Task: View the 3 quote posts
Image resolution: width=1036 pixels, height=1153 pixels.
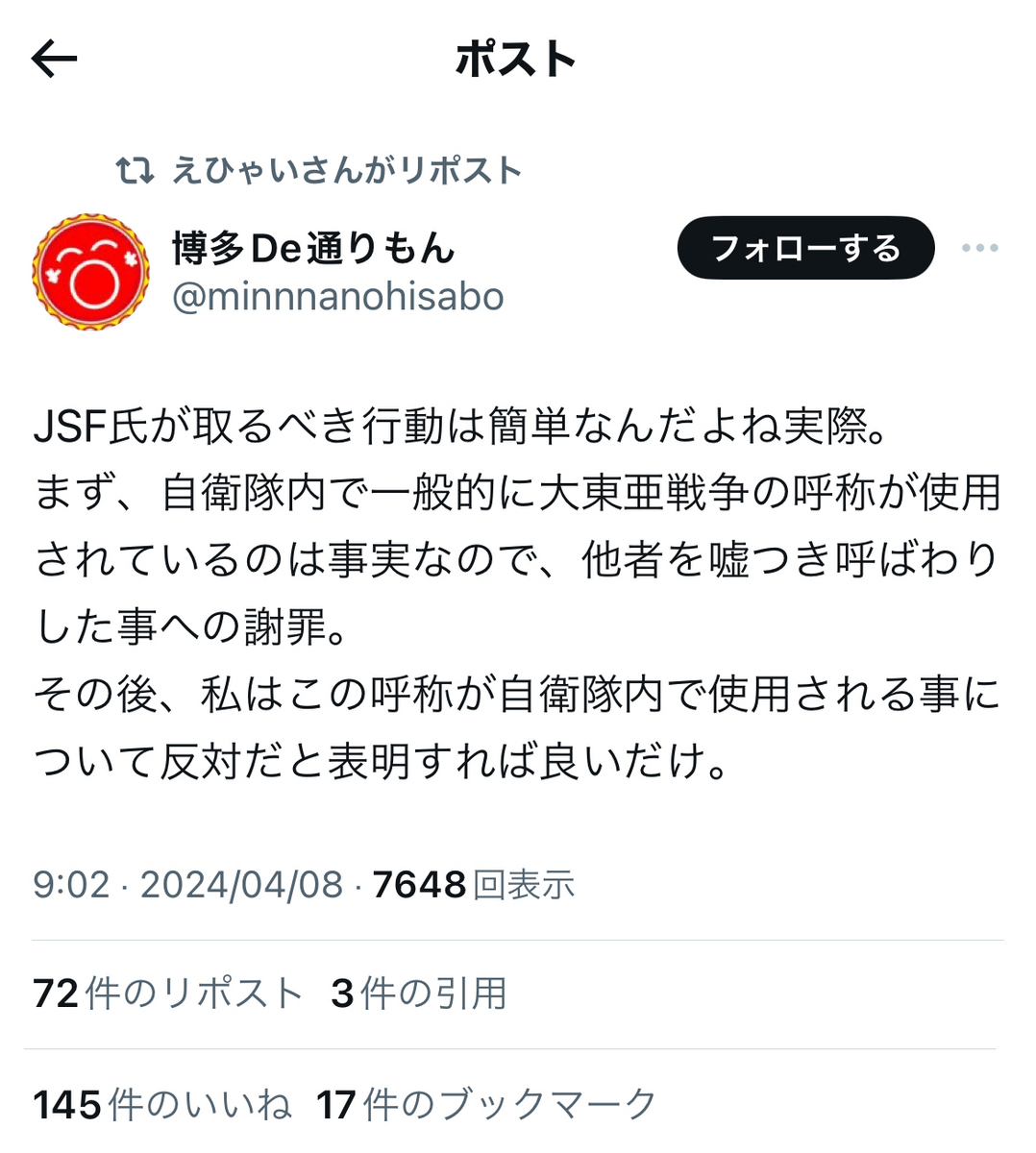Action: click(x=418, y=994)
